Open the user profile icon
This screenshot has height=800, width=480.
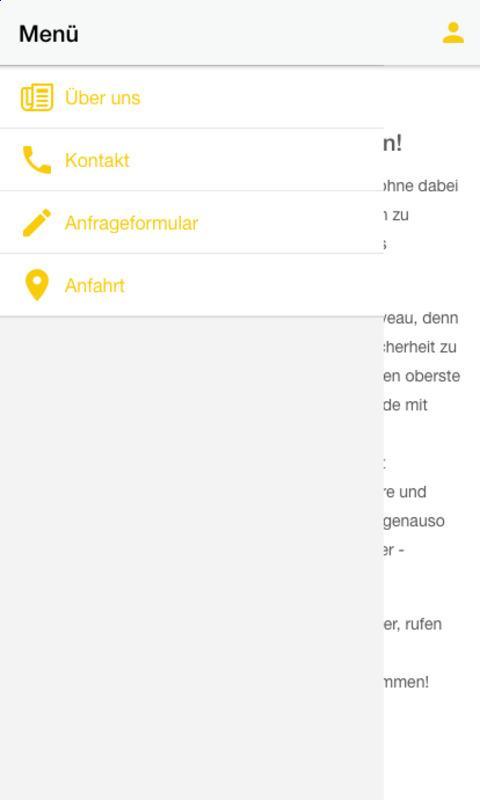pyautogui.click(x=453, y=33)
